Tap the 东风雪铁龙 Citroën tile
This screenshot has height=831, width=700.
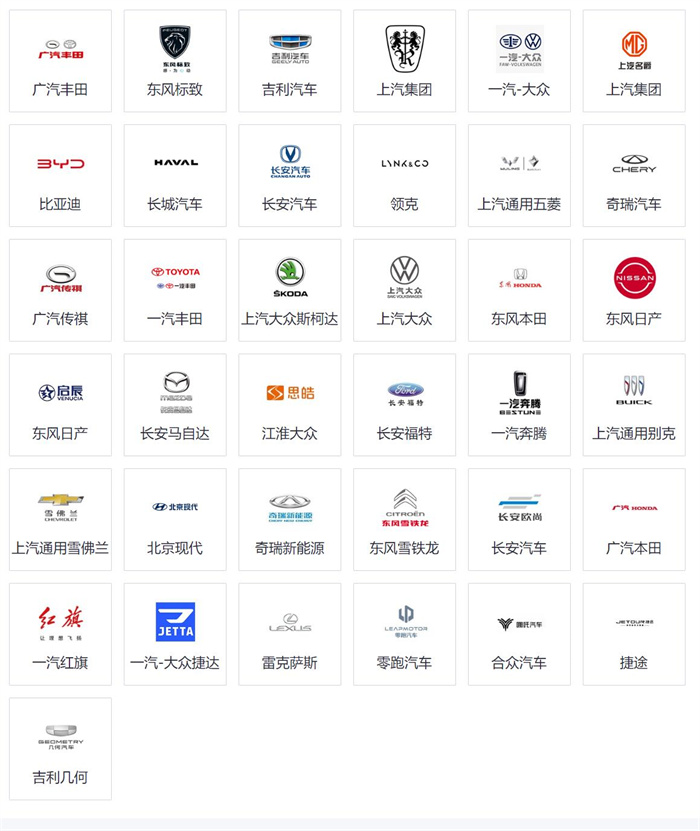(x=404, y=519)
